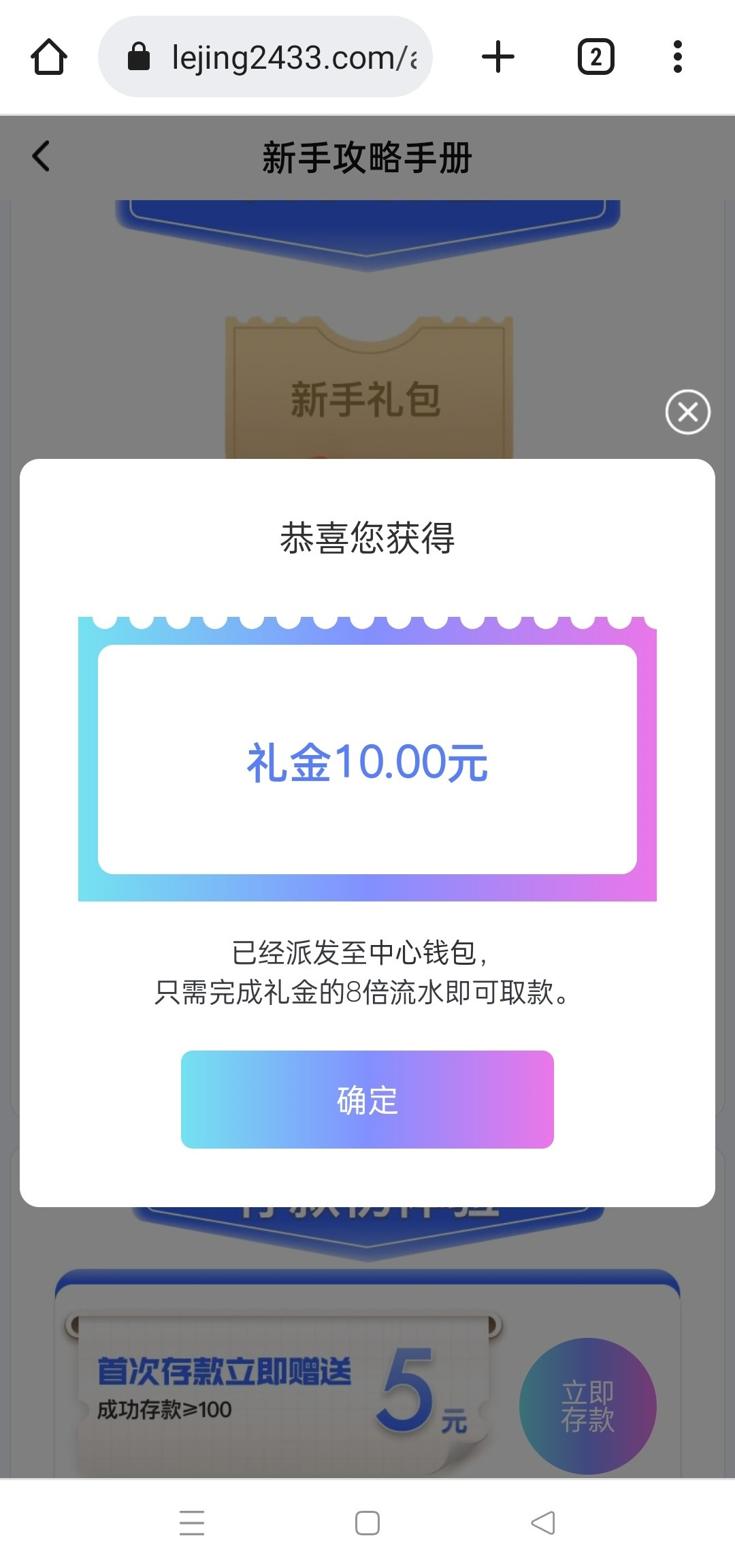The image size is (735, 1568).
Task: Tap the 立即存款 deposit button
Action: [x=587, y=1406]
